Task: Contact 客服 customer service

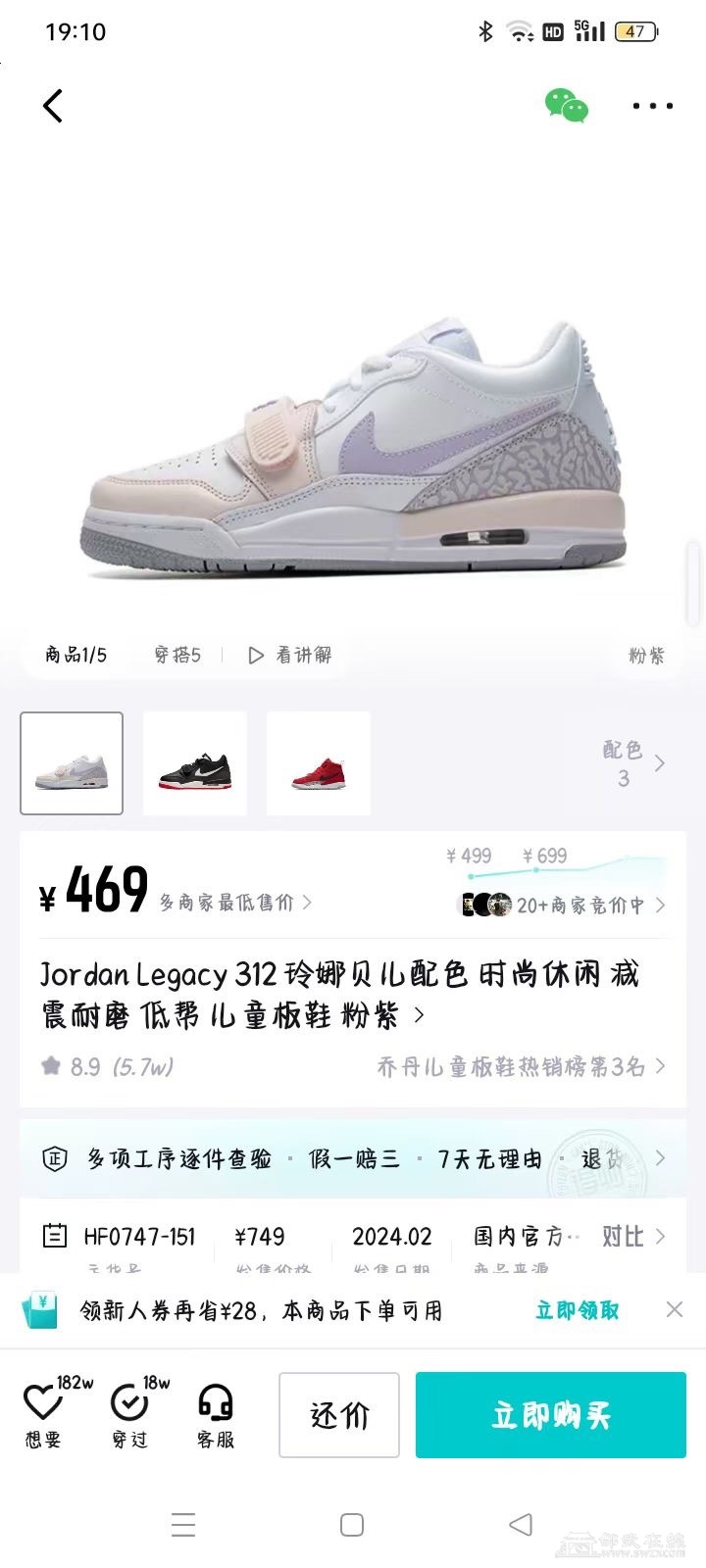Action: [x=215, y=1414]
